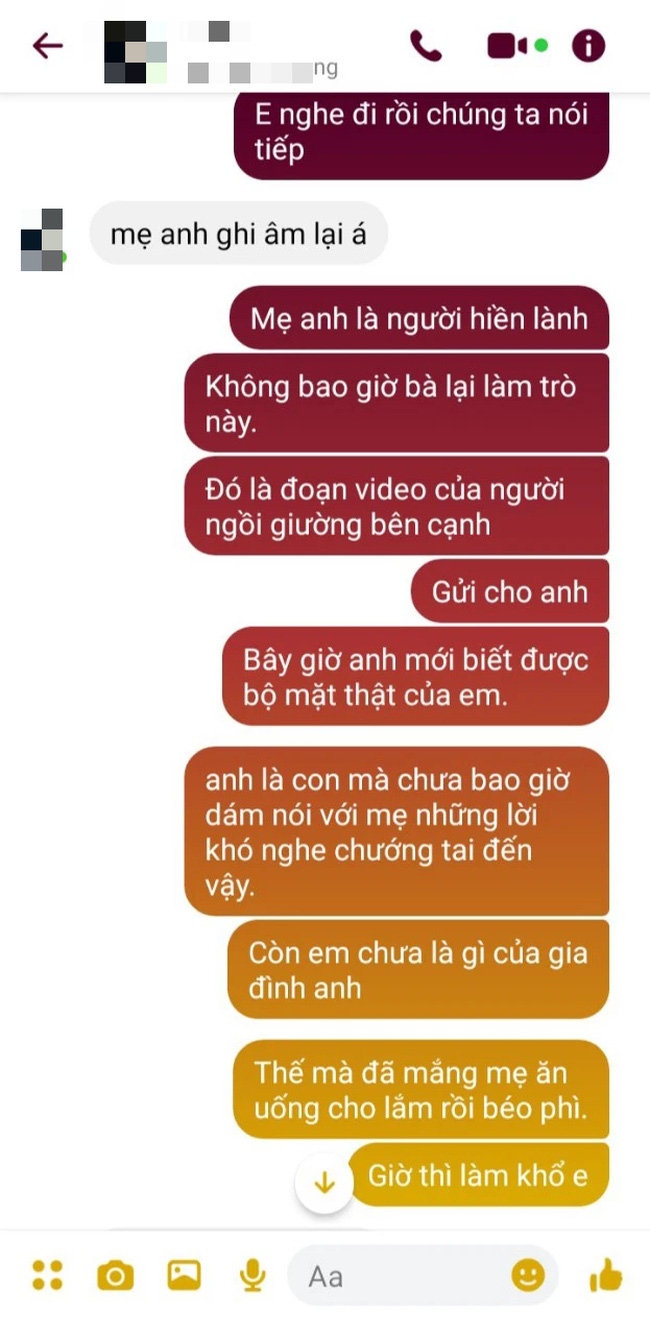Image resolution: width=650 pixels, height=1335 pixels.
Task: Start a video call
Action: pyautogui.click(x=508, y=46)
